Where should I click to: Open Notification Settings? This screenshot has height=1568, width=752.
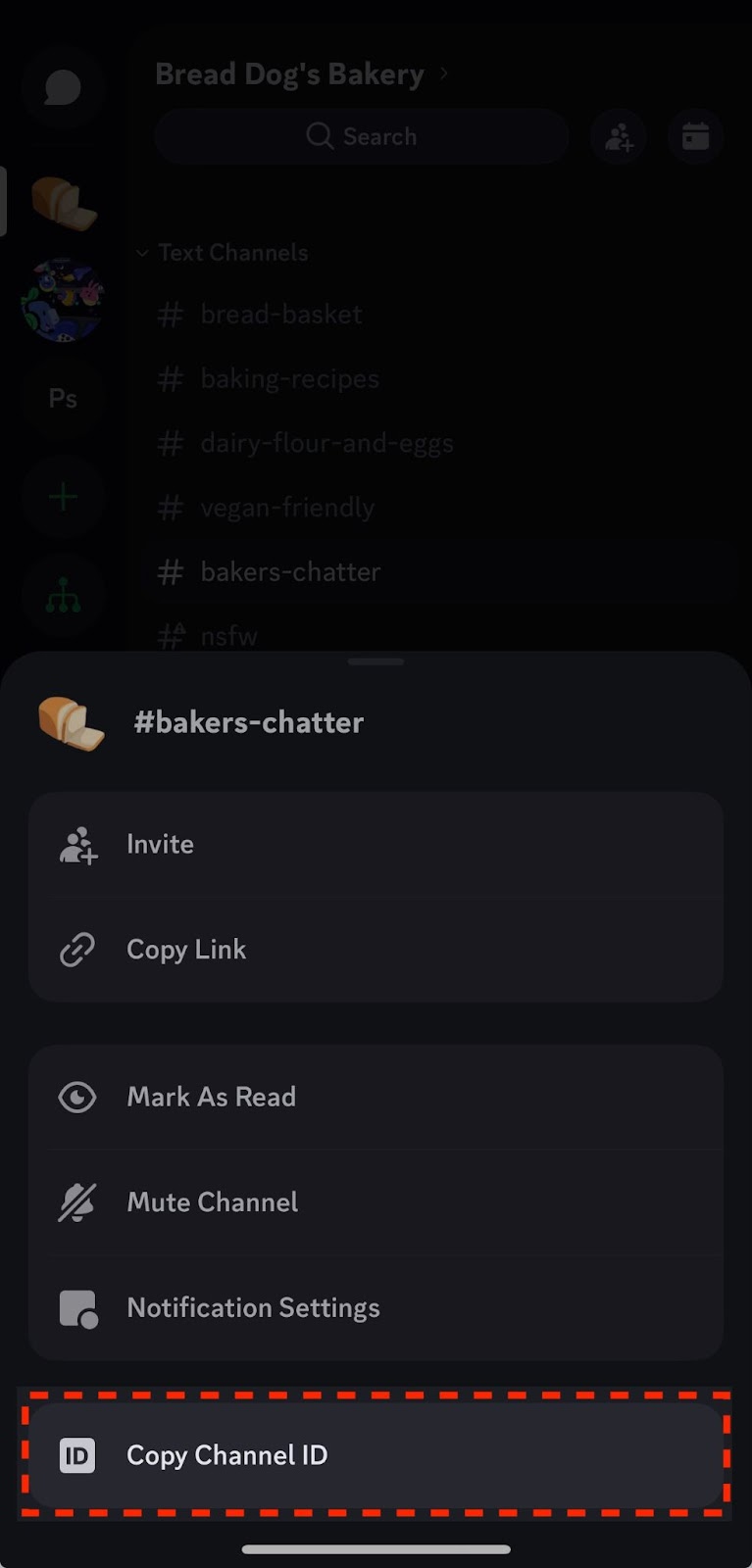[376, 1307]
